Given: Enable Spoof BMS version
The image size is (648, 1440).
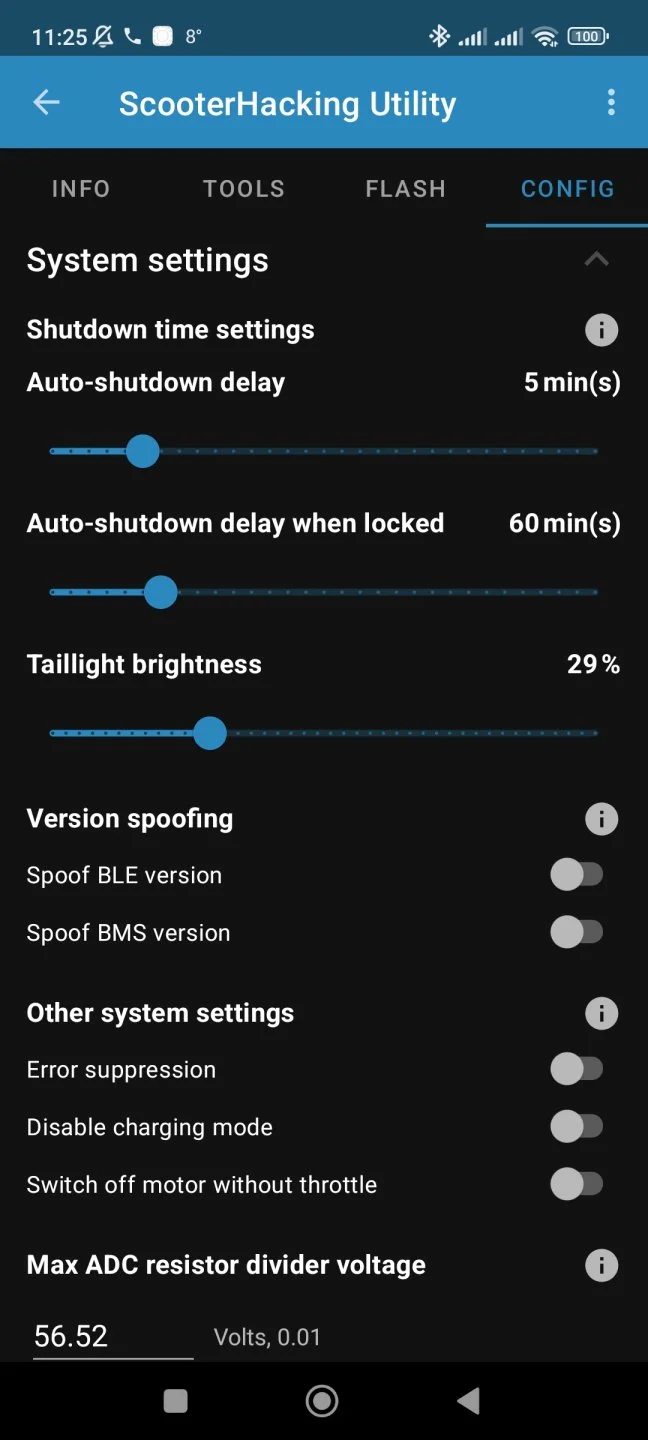Looking at the screenshot, I should click(x=577, y=933).
